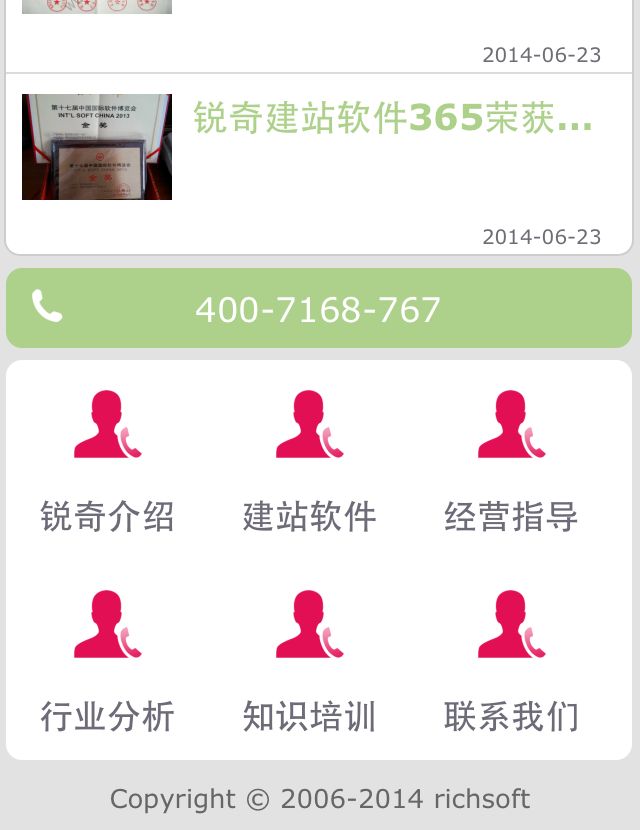The width and height of the screenshot is (640, 830).
Task: Open 锐奇介绍 section
Action: click(107, 461)
